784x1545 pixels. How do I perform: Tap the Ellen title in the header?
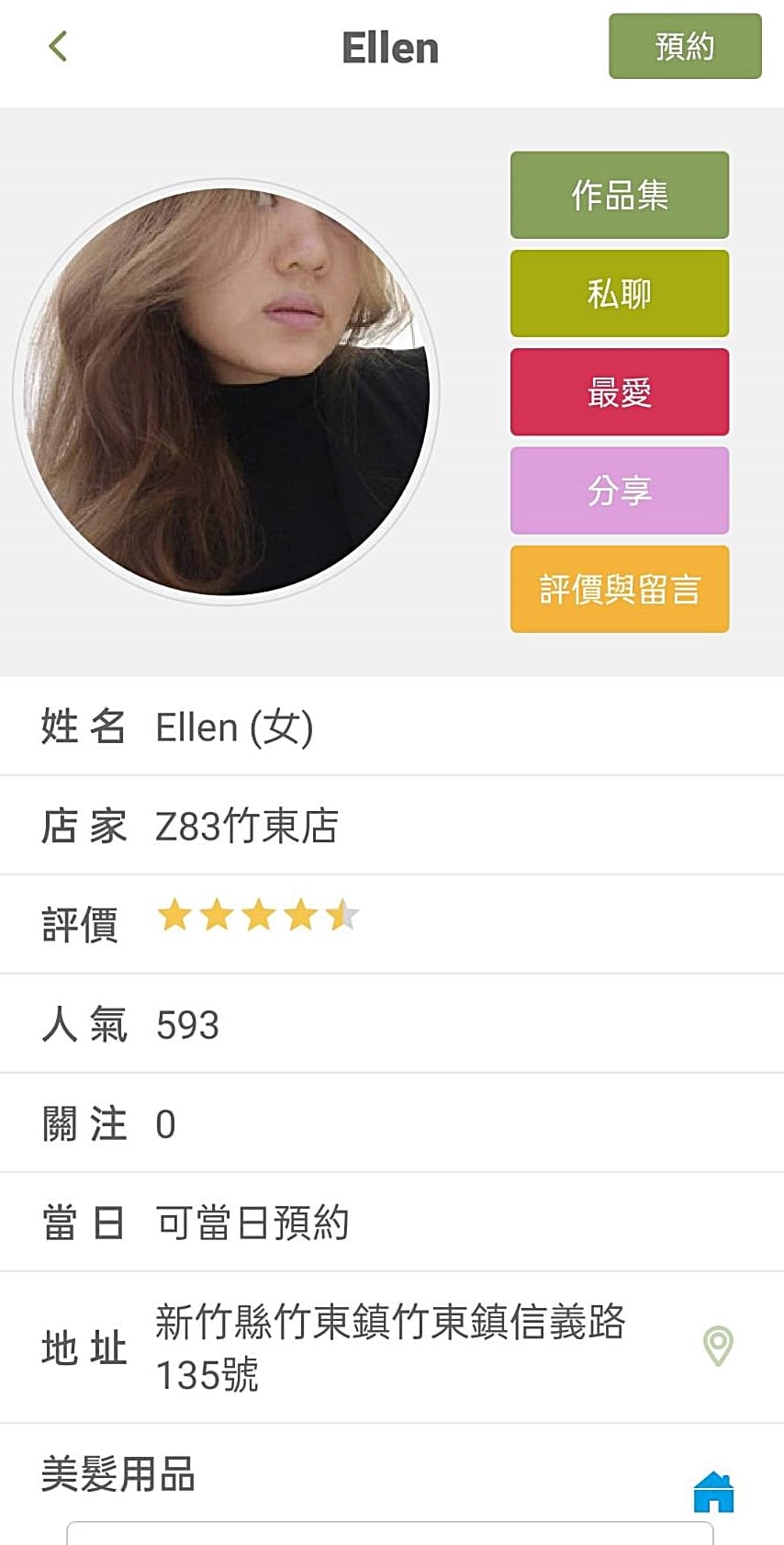tap(390, 46)
